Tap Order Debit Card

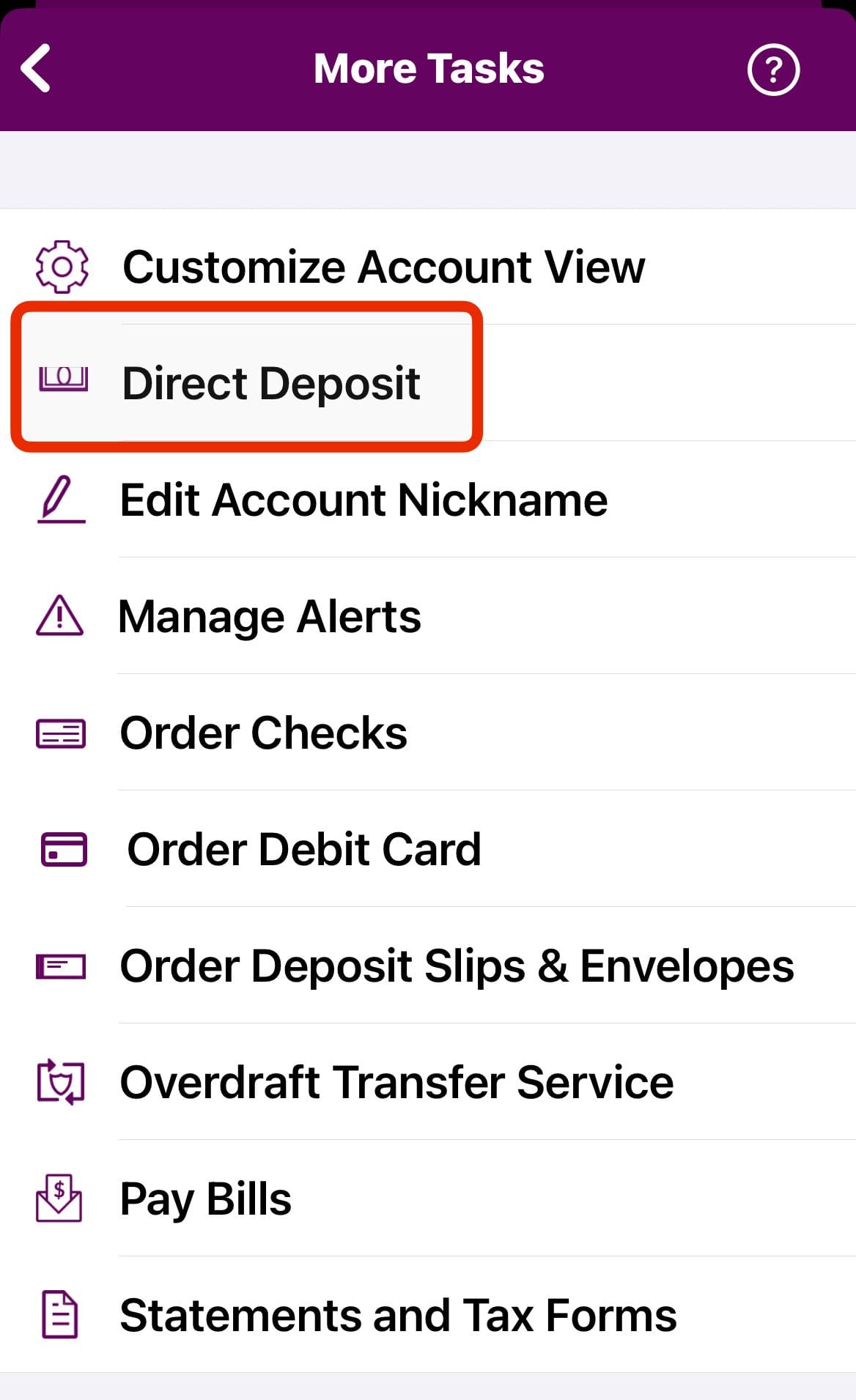[303, 849]
